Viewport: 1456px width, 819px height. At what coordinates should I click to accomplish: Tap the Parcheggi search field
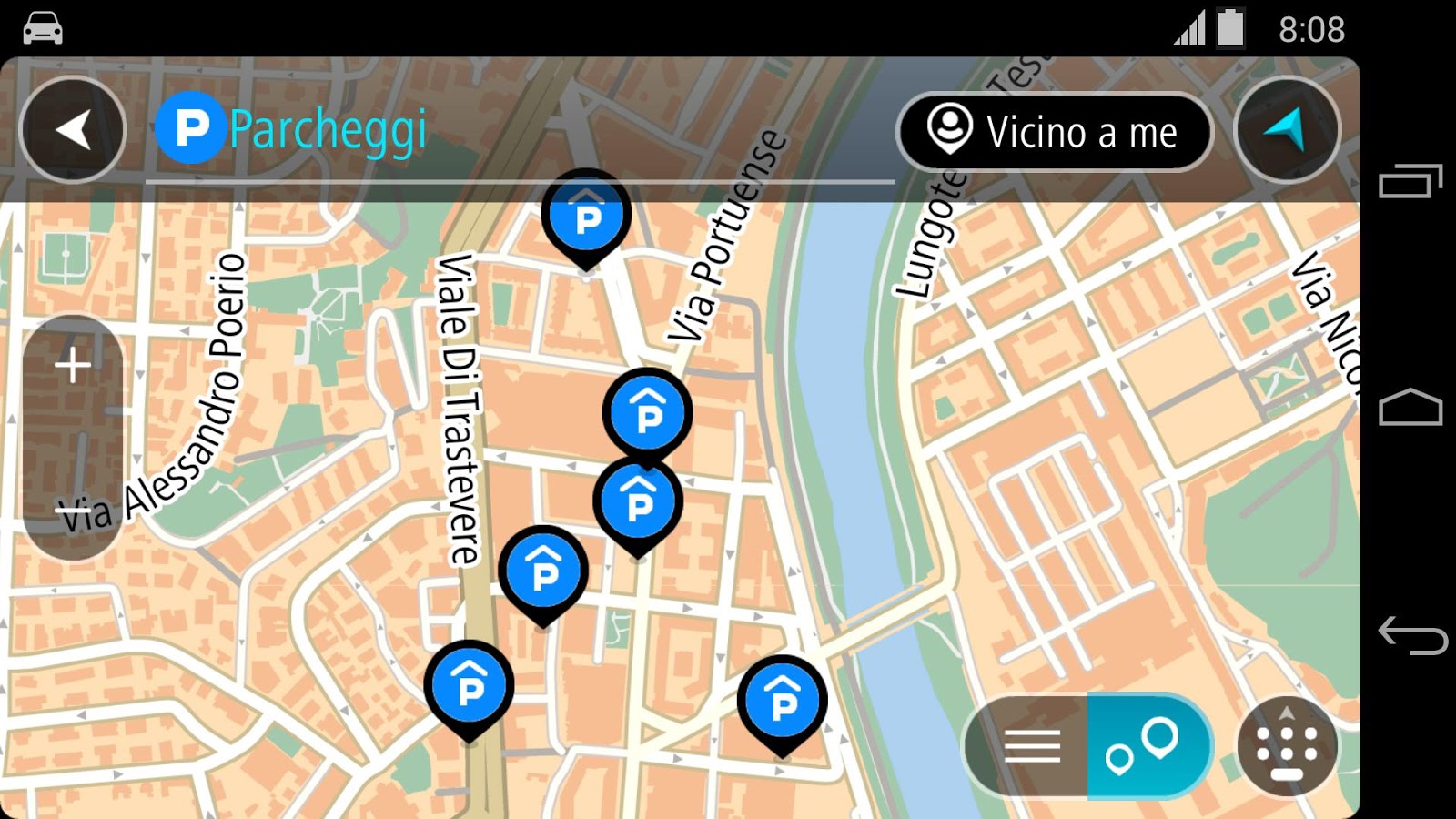pos(519,130)
